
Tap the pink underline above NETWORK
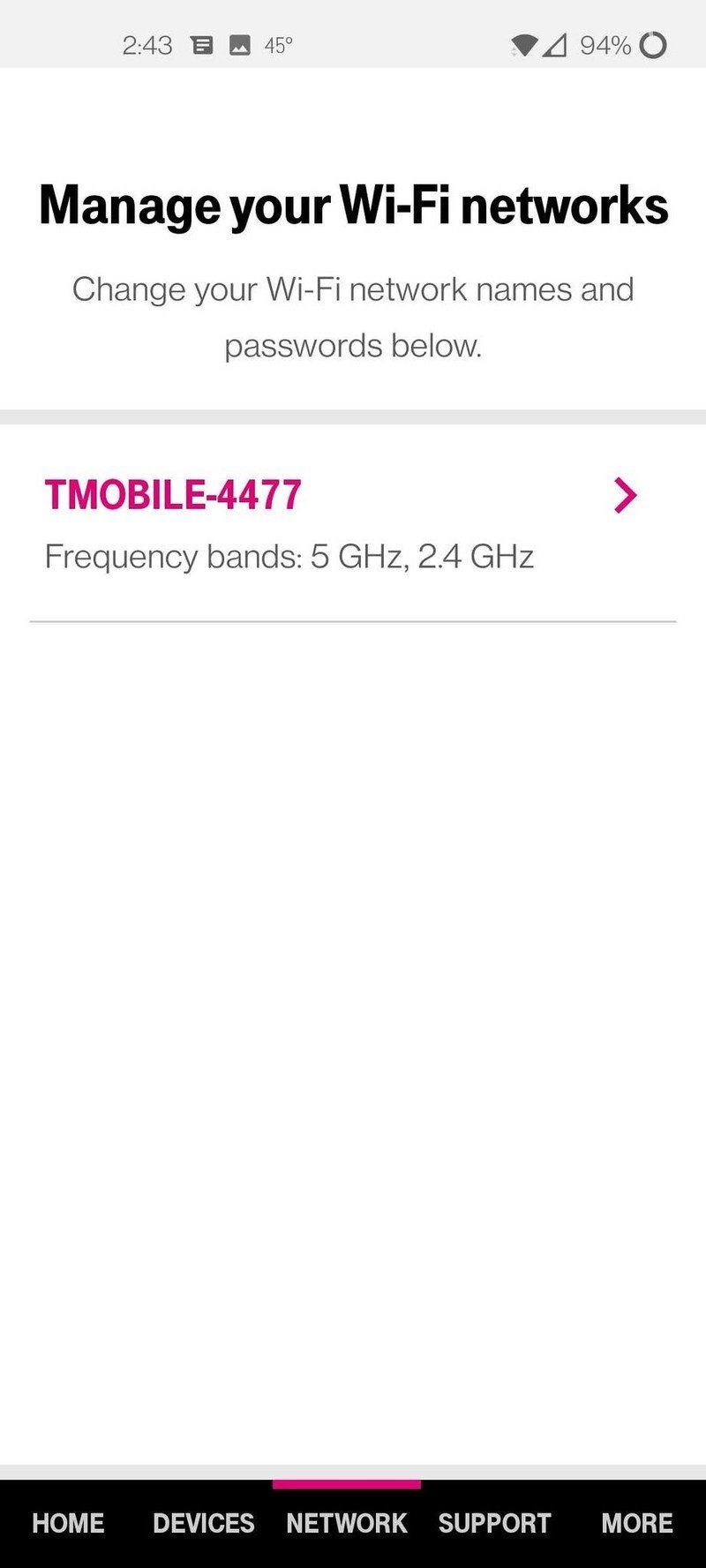(347, 1480)
